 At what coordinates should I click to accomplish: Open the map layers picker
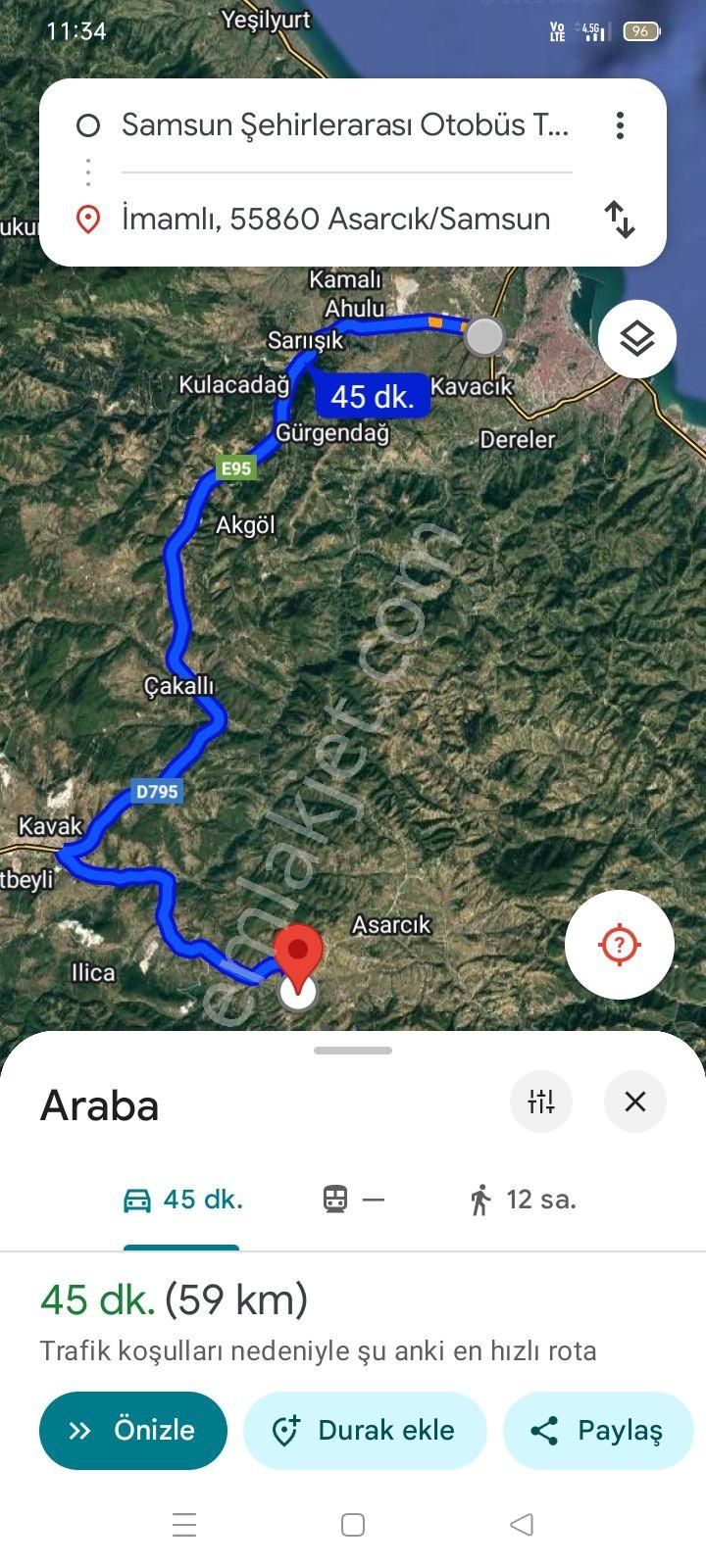636,338
